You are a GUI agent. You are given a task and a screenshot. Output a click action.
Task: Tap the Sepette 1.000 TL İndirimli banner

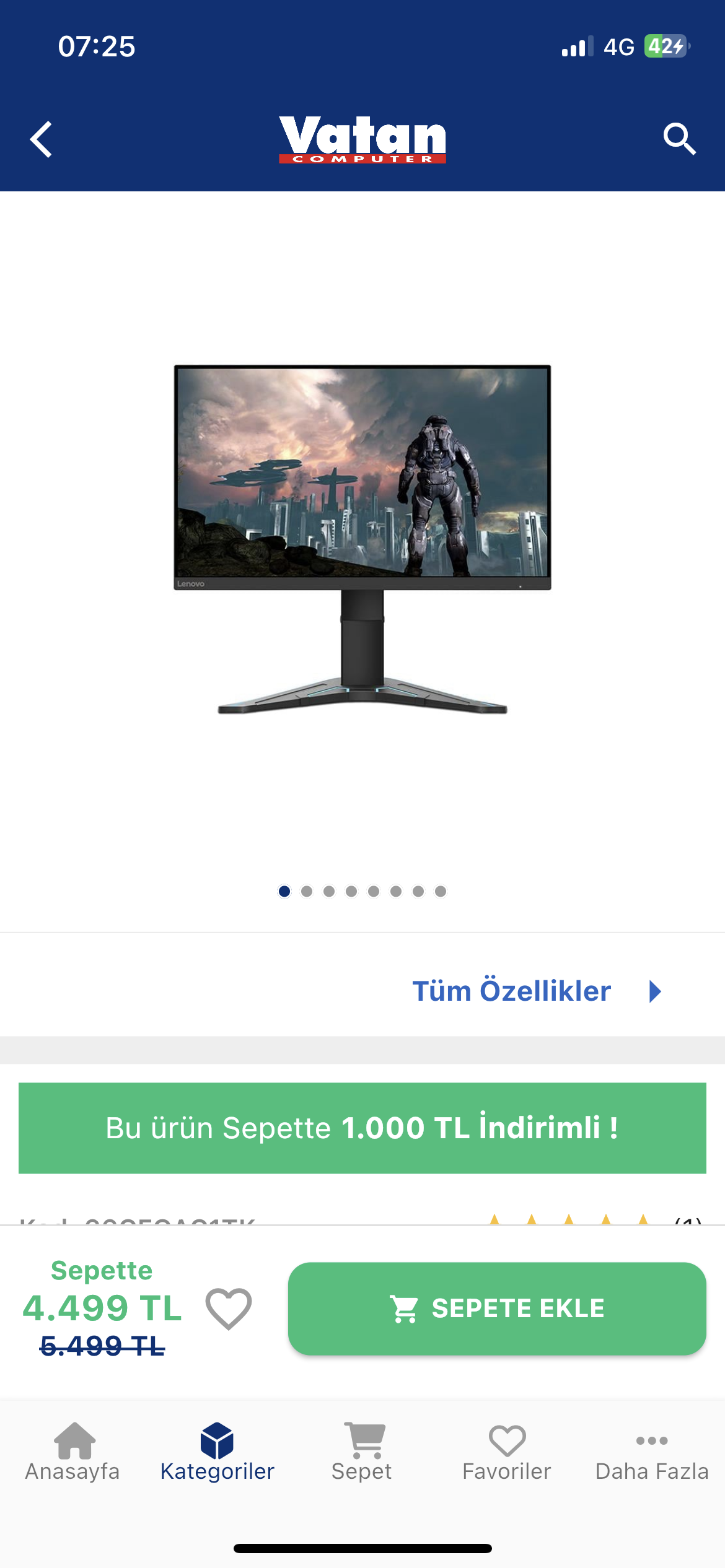(362, 1128)
